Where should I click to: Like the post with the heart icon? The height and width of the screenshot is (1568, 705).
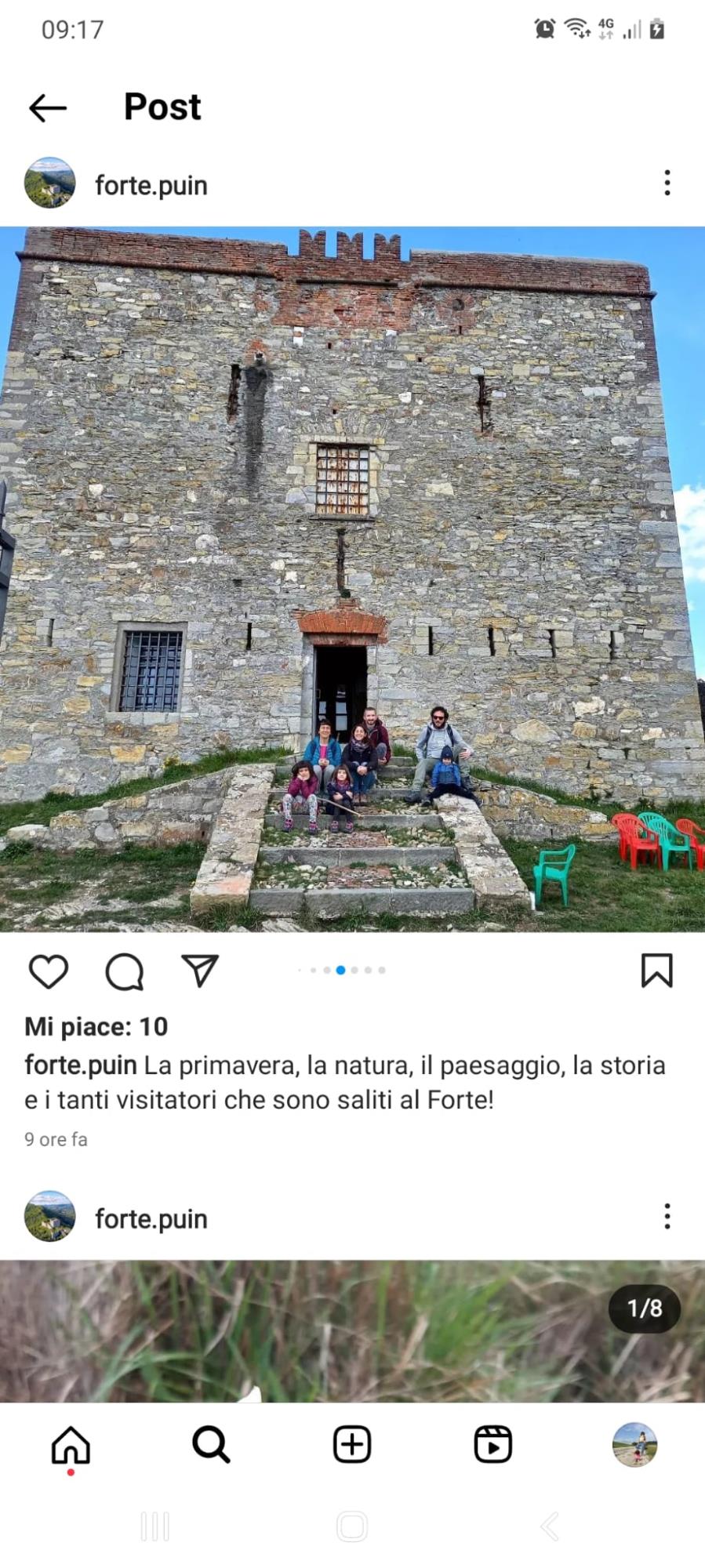(49, 971)
